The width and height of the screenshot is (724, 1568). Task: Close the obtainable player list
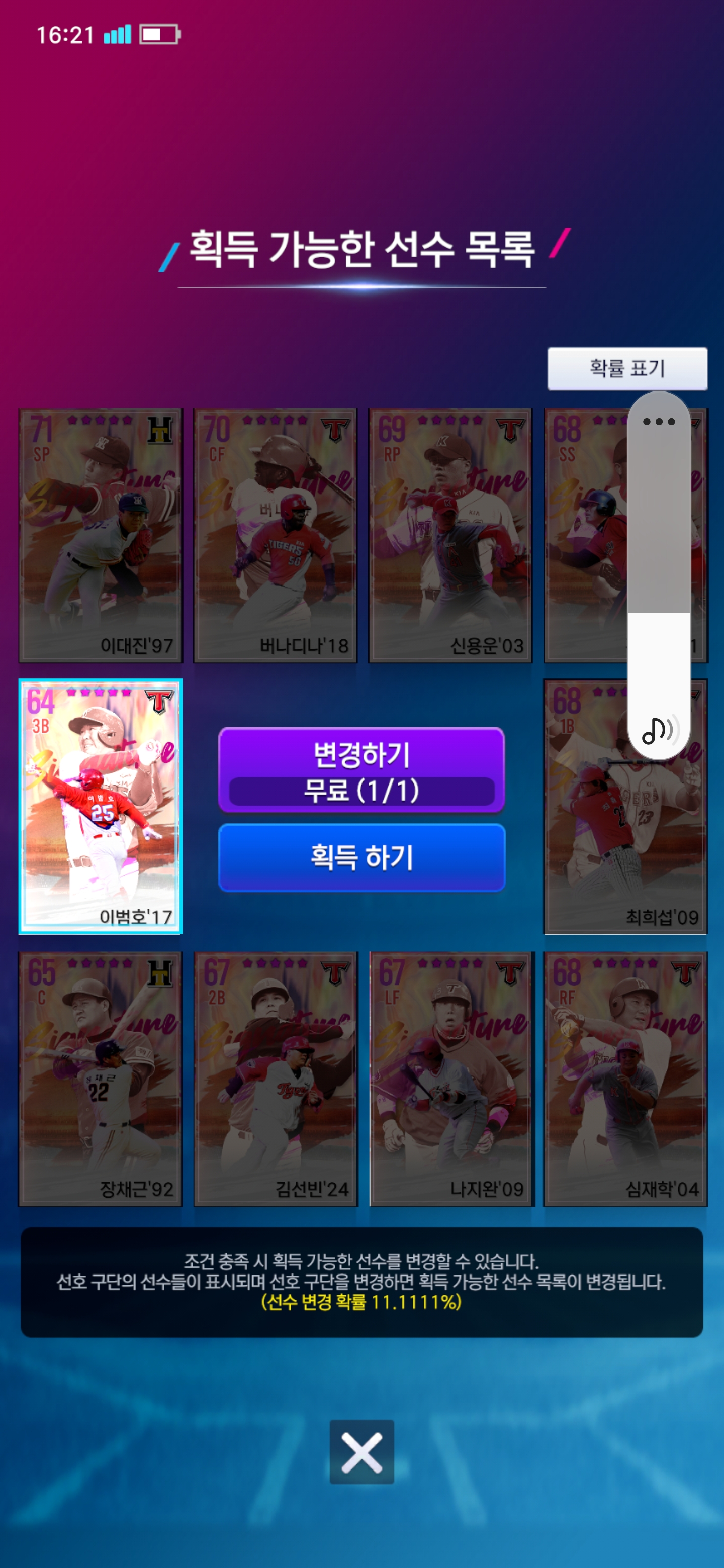tap(361, 1452)
